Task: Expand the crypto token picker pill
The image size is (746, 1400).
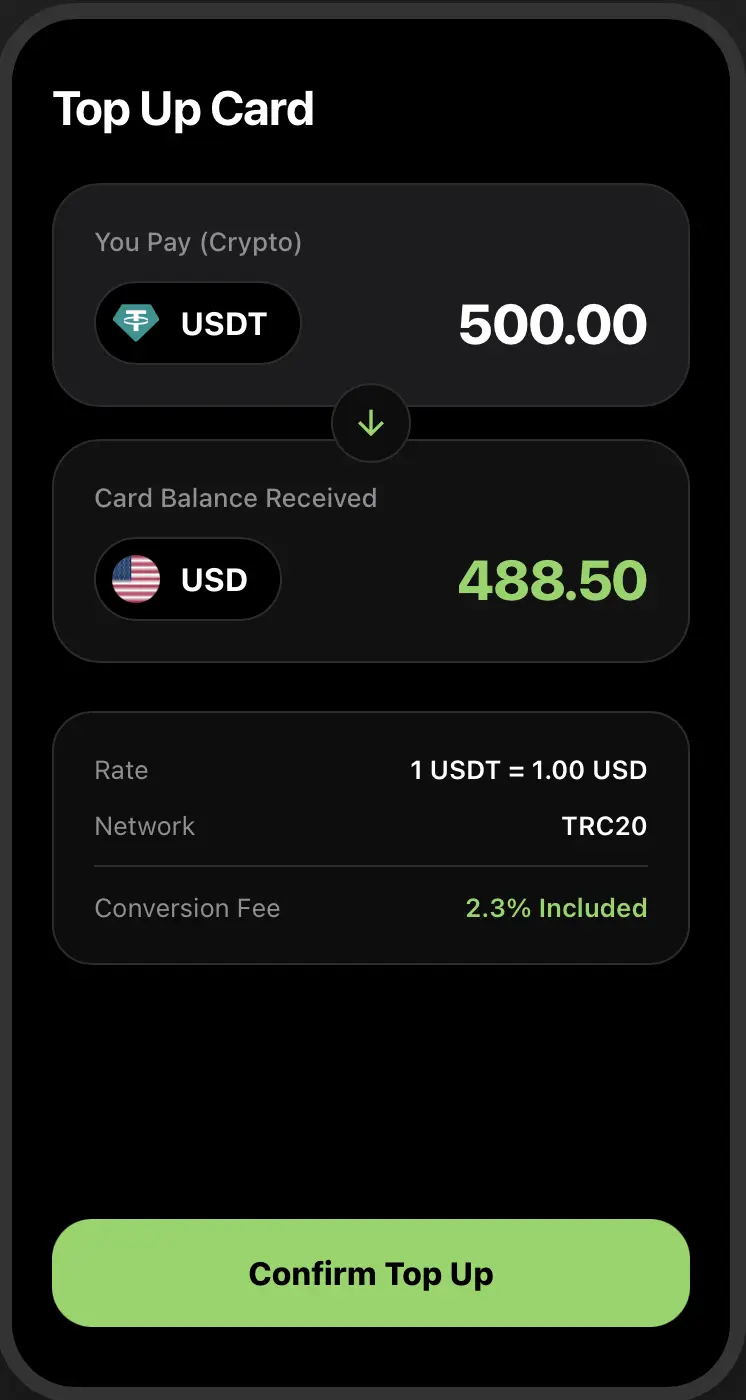Action: pos(197,323)
